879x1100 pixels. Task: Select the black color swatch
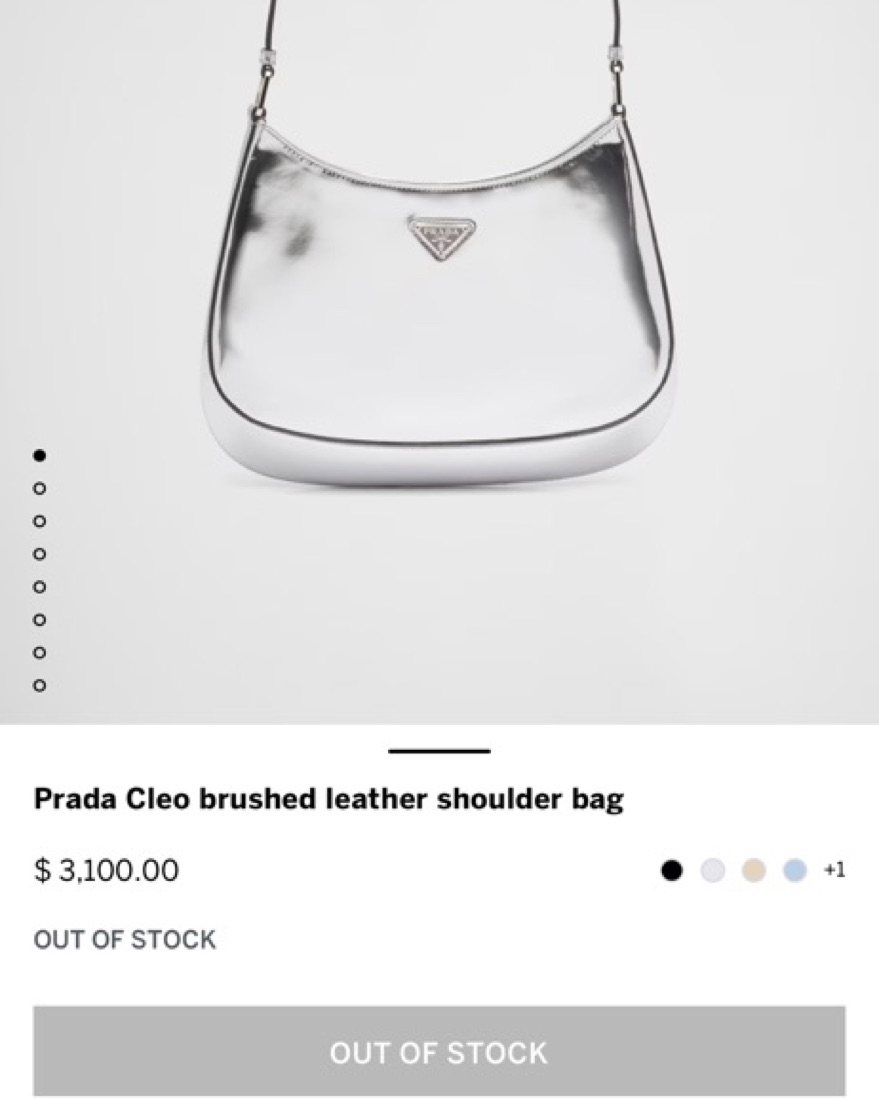point(672,870)
